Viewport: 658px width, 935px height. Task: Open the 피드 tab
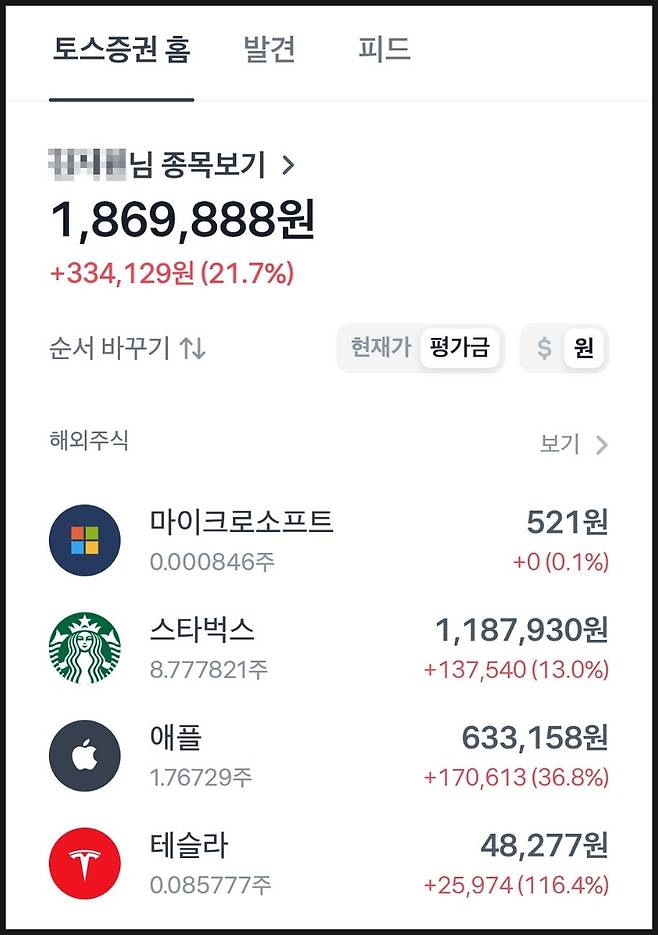point(384,49)
